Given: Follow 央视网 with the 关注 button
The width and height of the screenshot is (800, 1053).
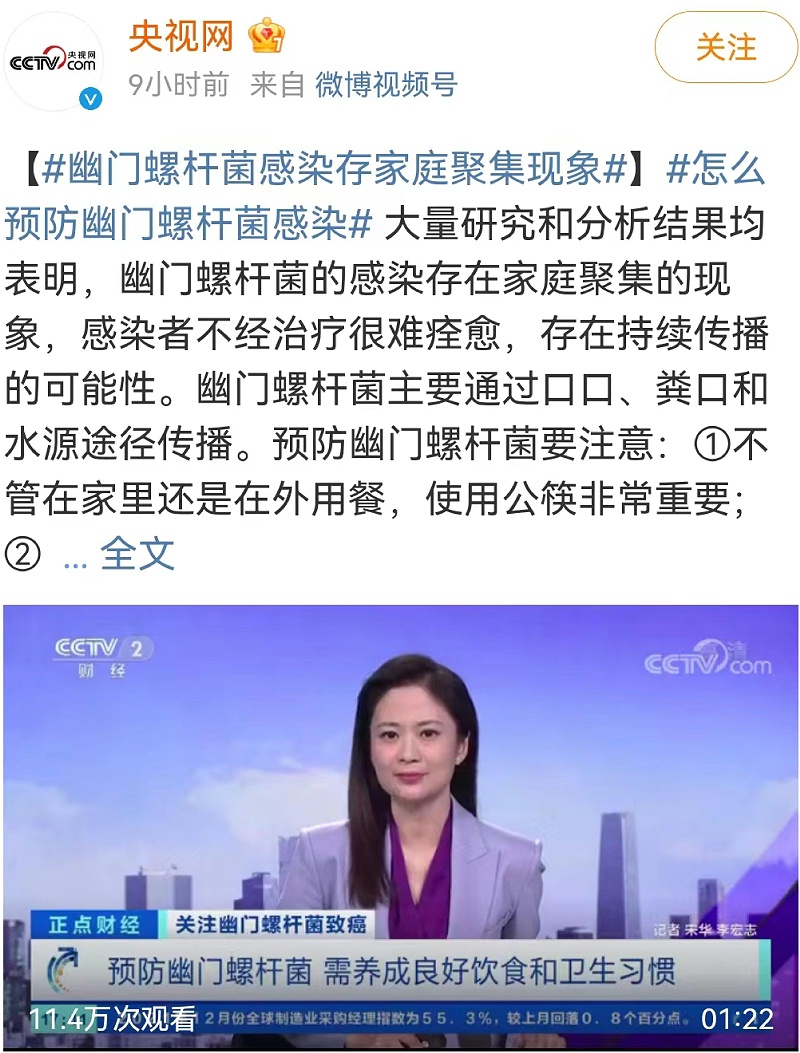Looking at the screenshot, I should click(726, 48).
